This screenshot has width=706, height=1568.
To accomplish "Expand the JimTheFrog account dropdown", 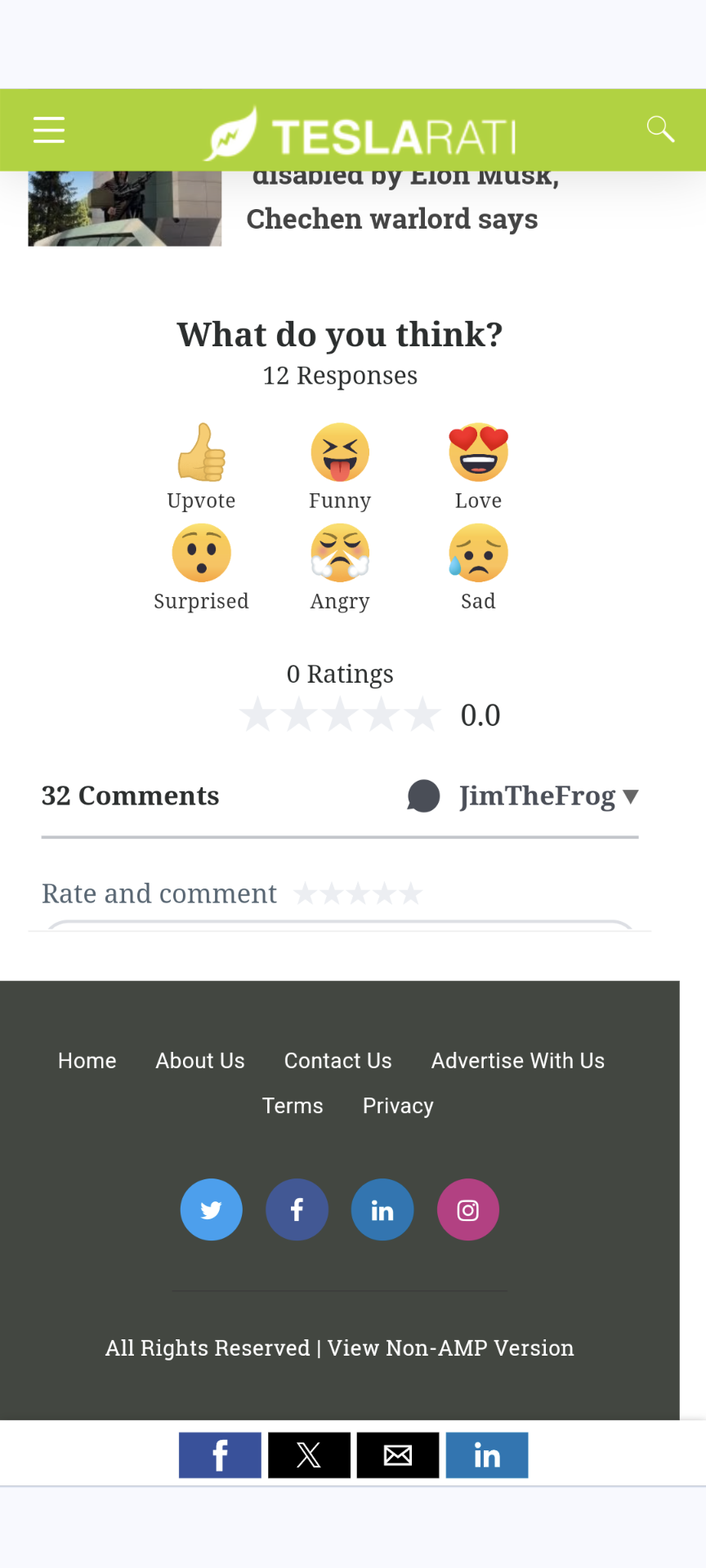I will point(523,795).
